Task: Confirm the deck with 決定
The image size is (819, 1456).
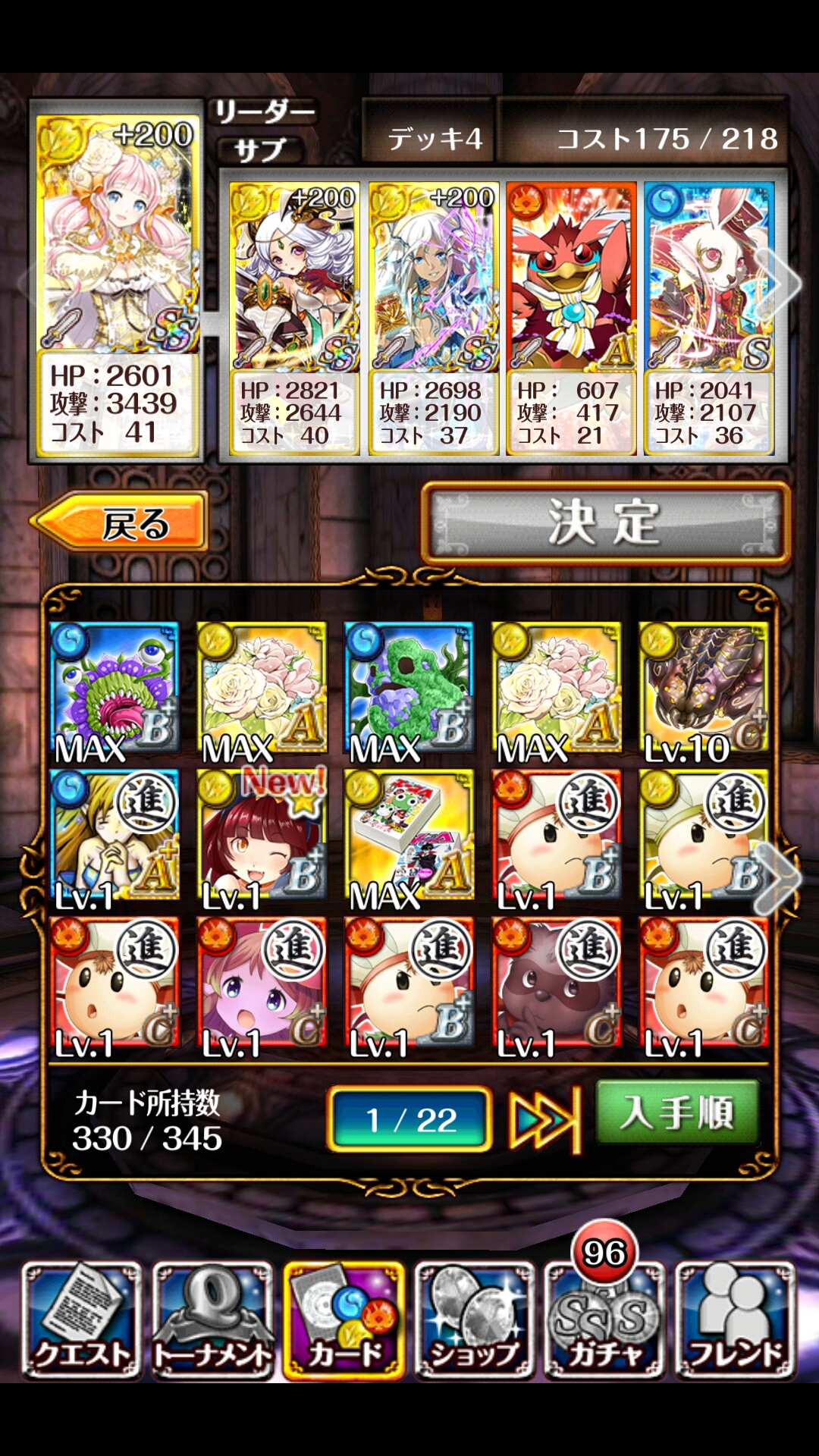Action: (x=605, y=523)
